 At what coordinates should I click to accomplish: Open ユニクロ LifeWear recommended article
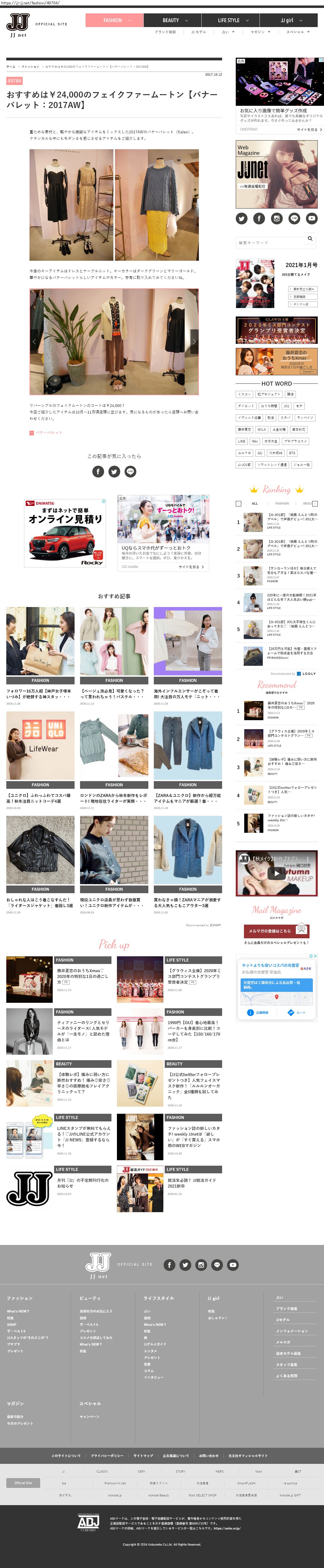40,745
